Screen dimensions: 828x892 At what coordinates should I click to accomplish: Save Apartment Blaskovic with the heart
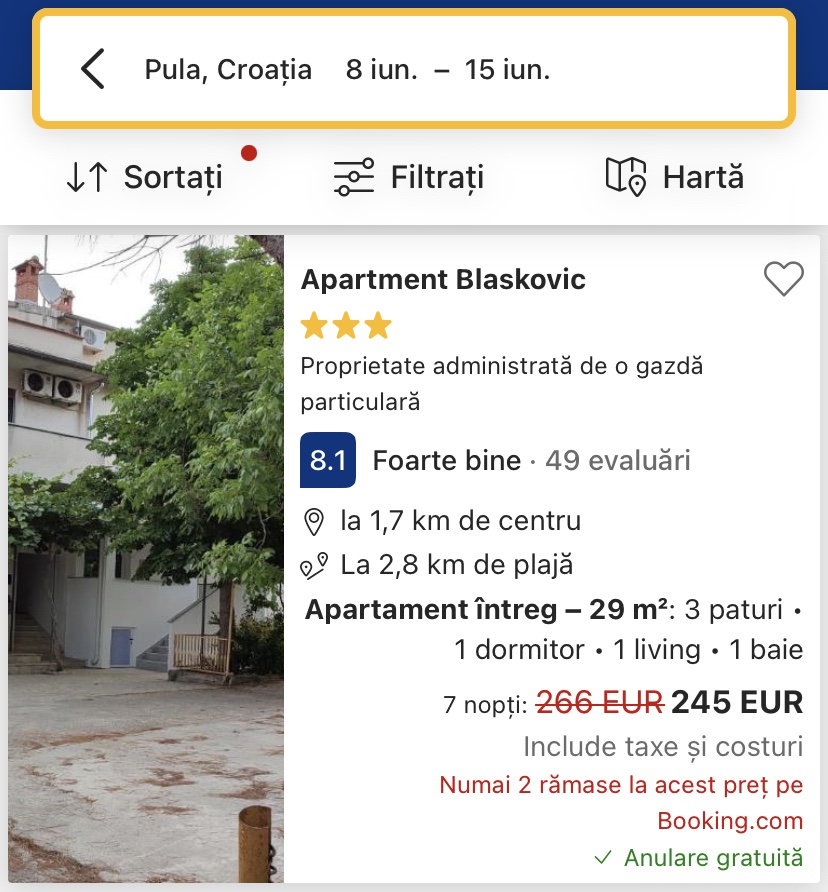tap(783, 279)
